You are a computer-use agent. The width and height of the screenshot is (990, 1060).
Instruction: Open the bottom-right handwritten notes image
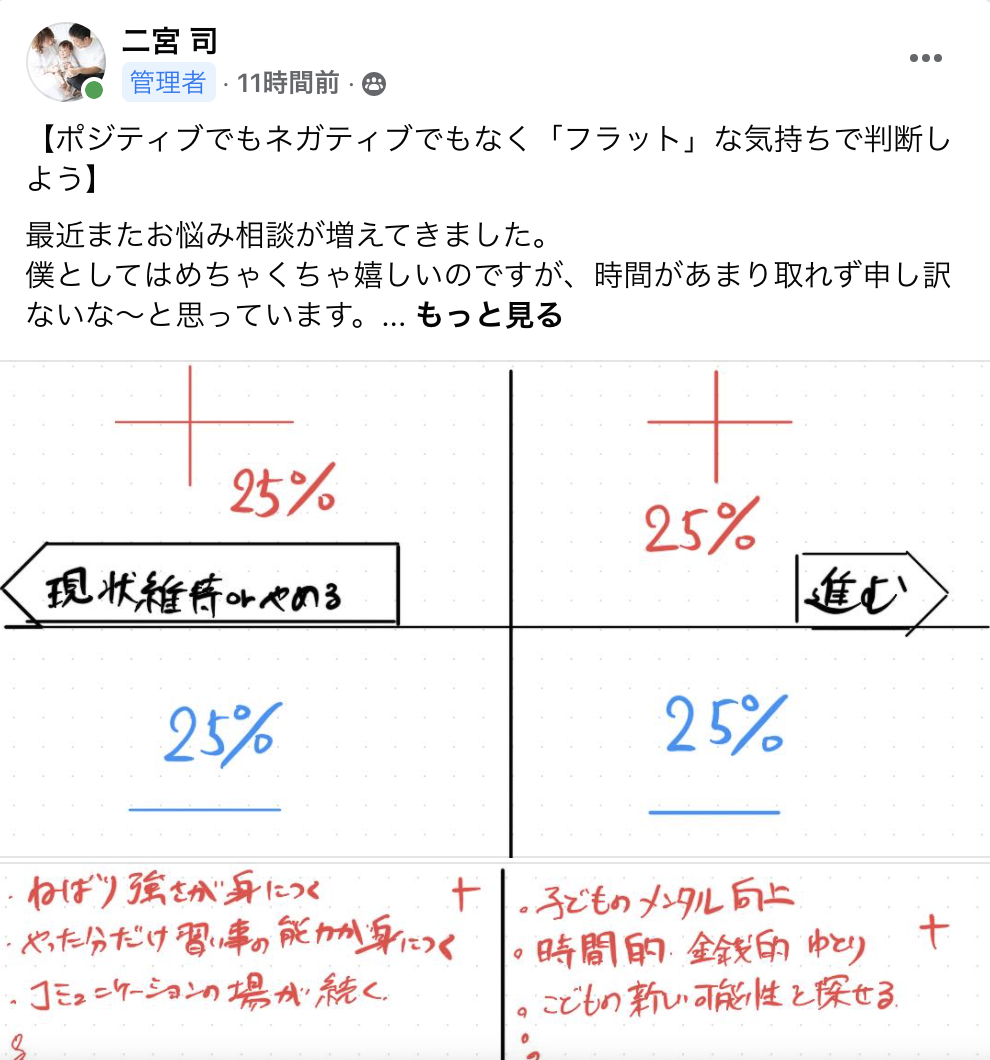(745, 960)
